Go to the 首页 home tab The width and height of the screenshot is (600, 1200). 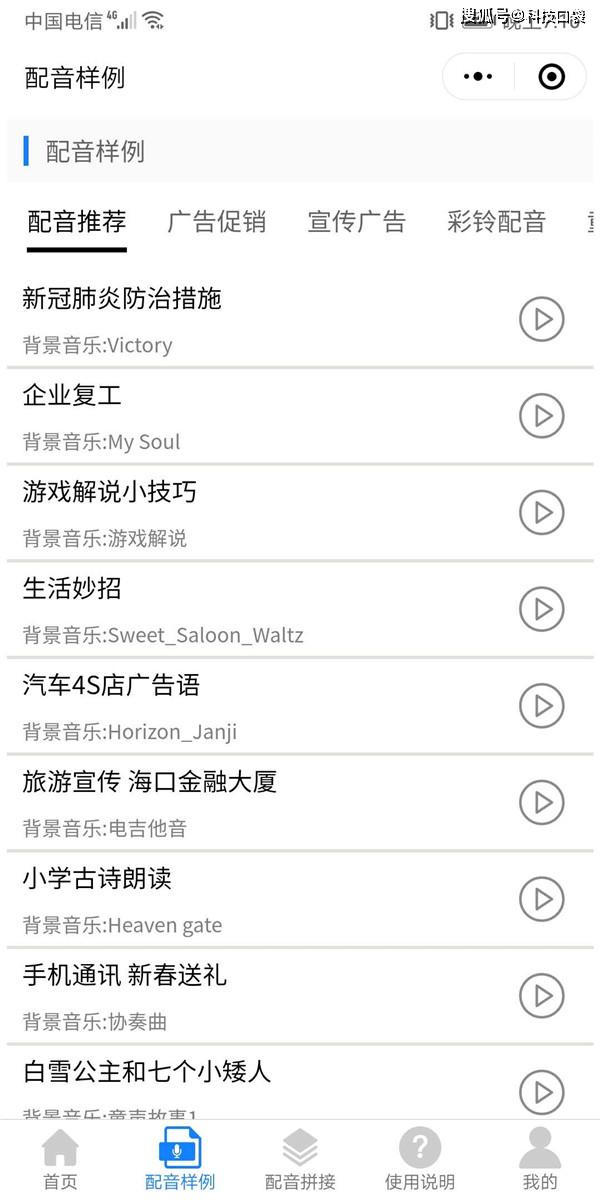(x=60, y=1160)
